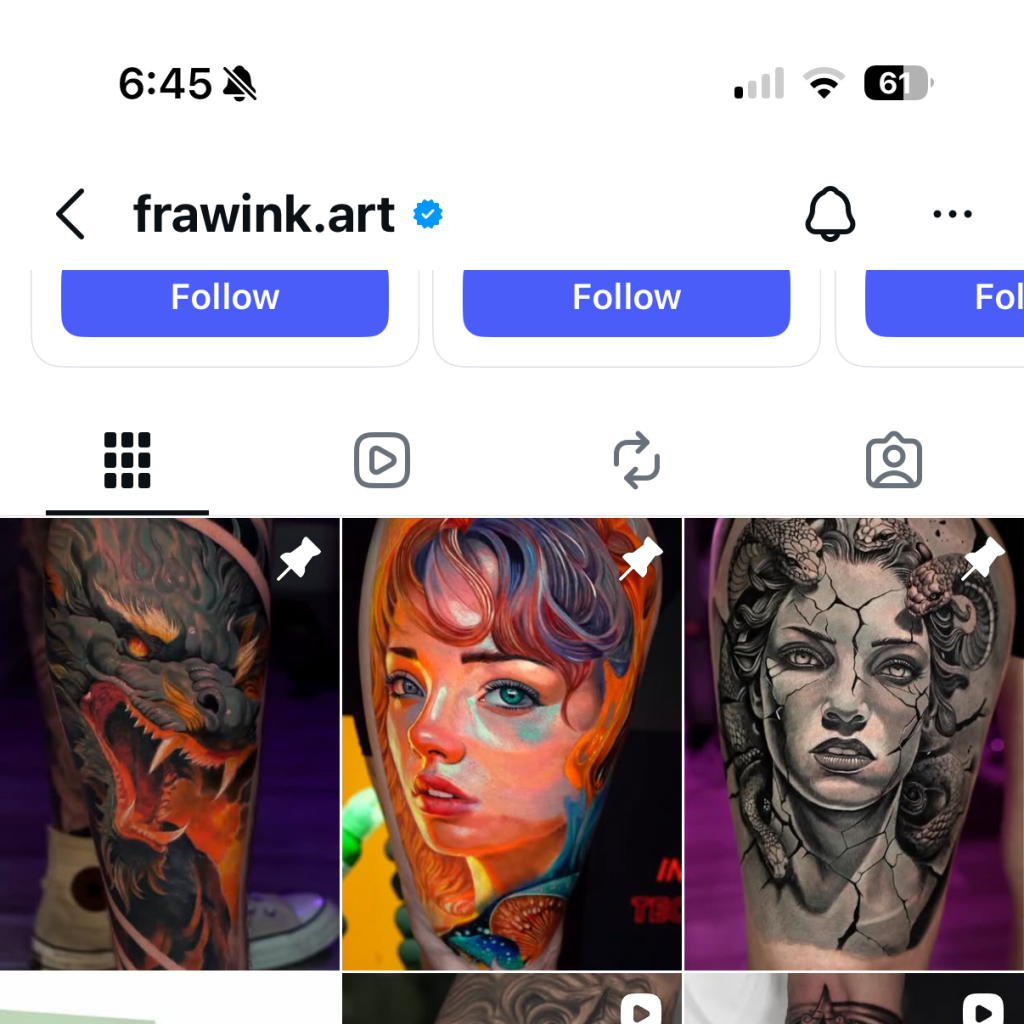Switch to the posts grid tab

click(127, 461)
